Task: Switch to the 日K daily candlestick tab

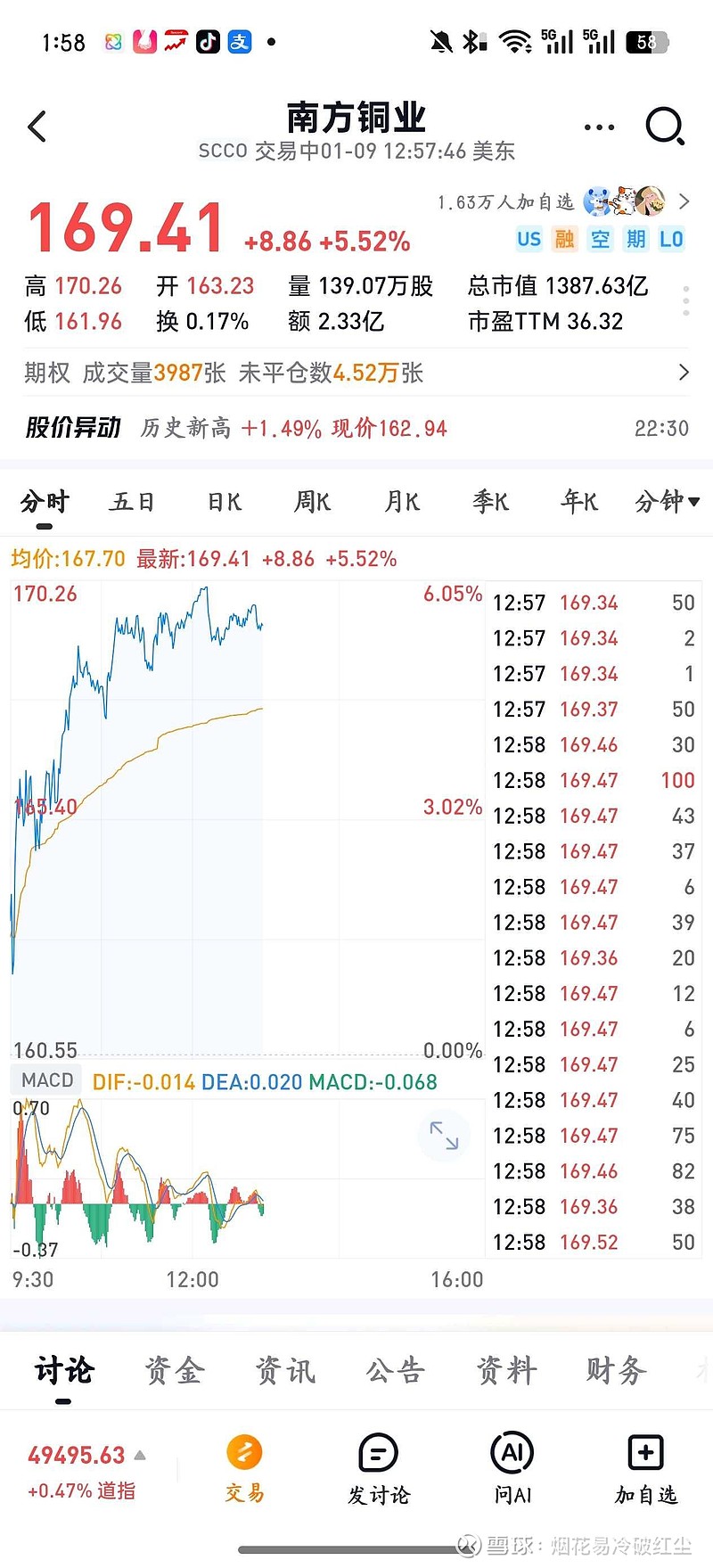Action: tap(223, 502)
